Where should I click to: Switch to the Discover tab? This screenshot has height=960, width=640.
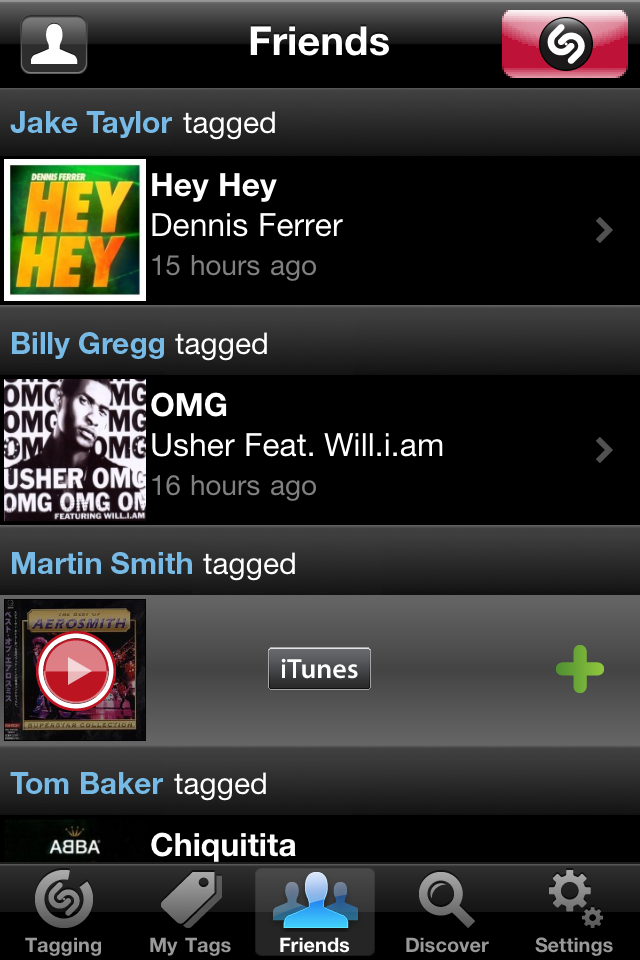[x=446, y=913]
